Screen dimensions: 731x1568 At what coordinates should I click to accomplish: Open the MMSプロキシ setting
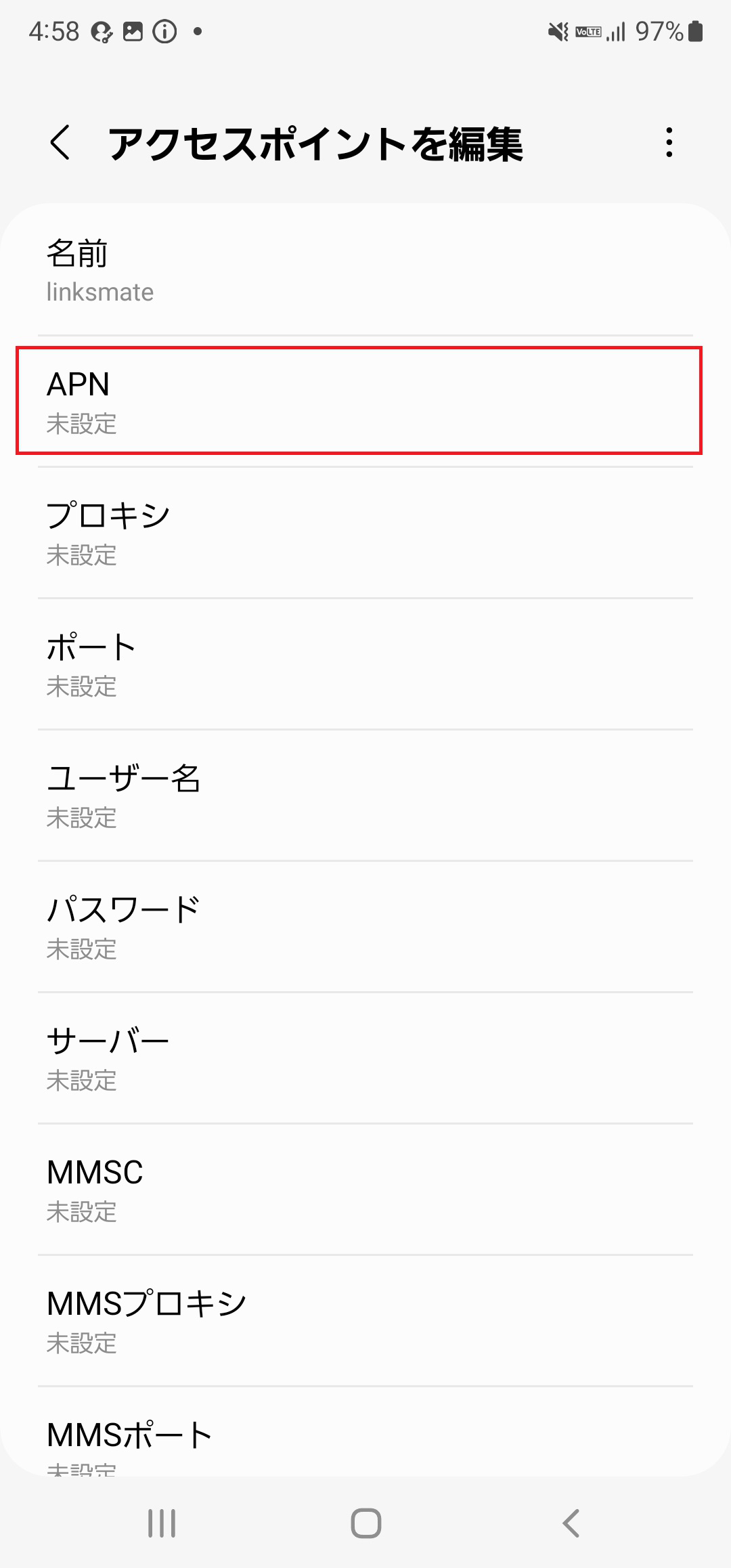365,1320
